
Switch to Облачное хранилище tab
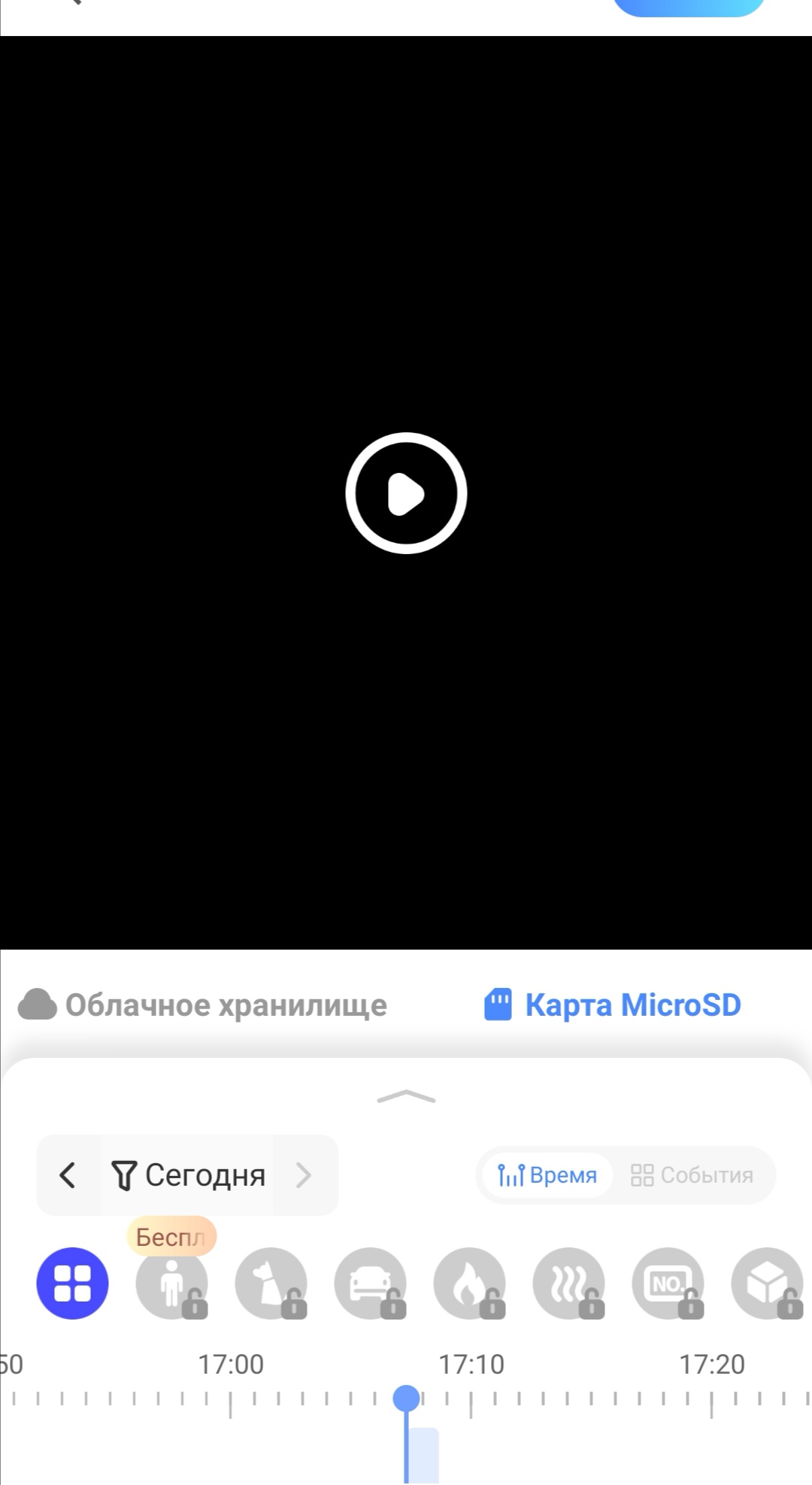point(203,1005)
